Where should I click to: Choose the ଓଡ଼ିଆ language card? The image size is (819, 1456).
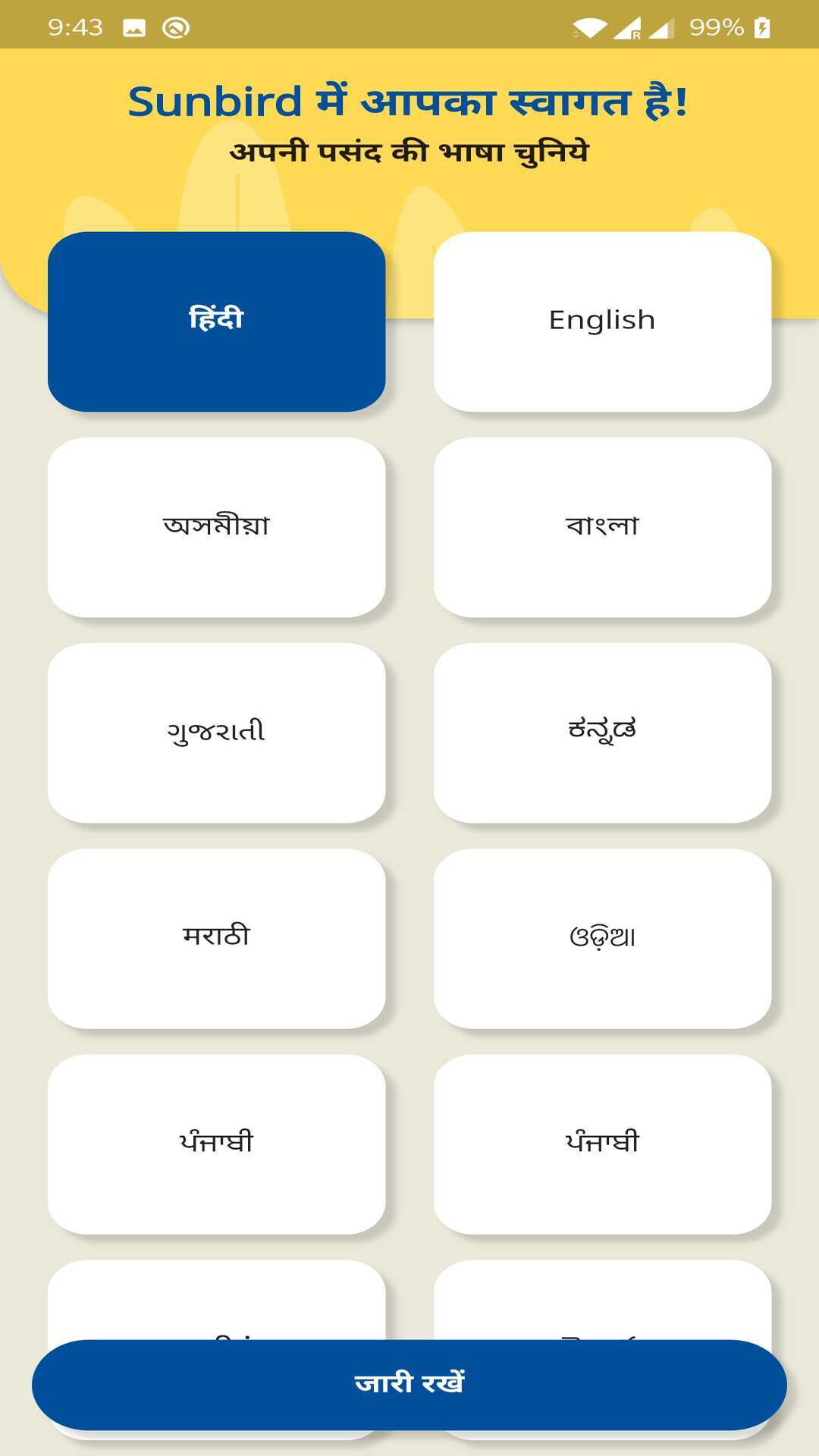602,938
